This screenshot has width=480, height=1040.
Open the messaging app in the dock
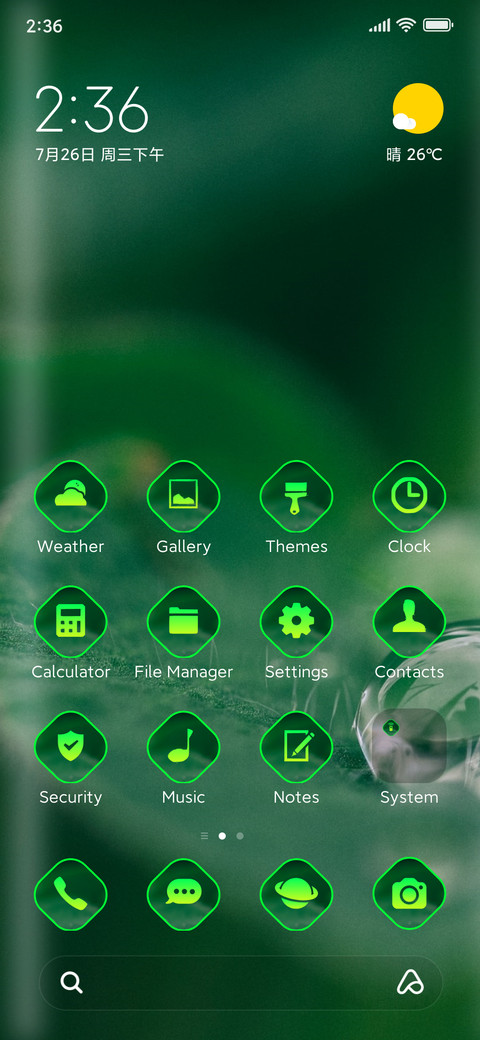coord(183,894)
